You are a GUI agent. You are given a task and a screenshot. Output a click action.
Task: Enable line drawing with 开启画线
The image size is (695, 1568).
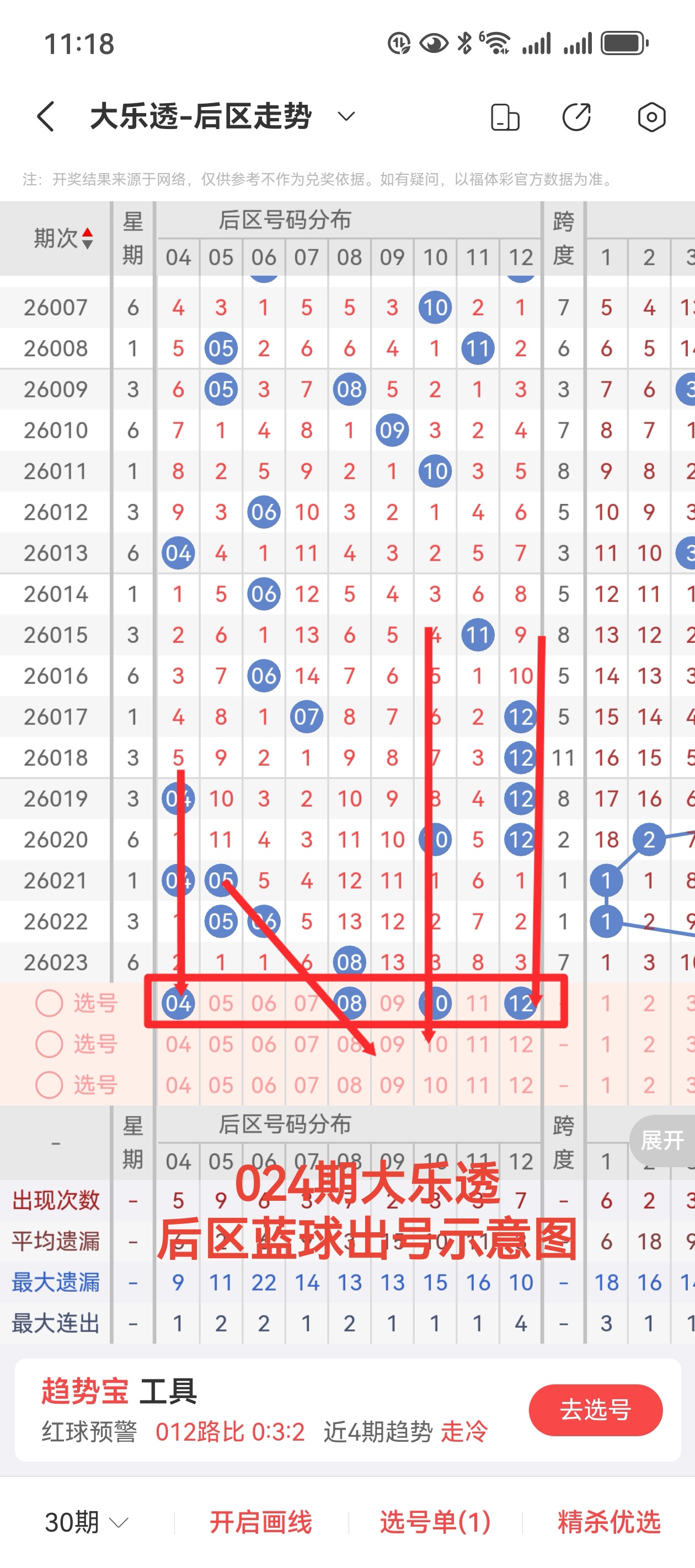(x=261, y=1522)
